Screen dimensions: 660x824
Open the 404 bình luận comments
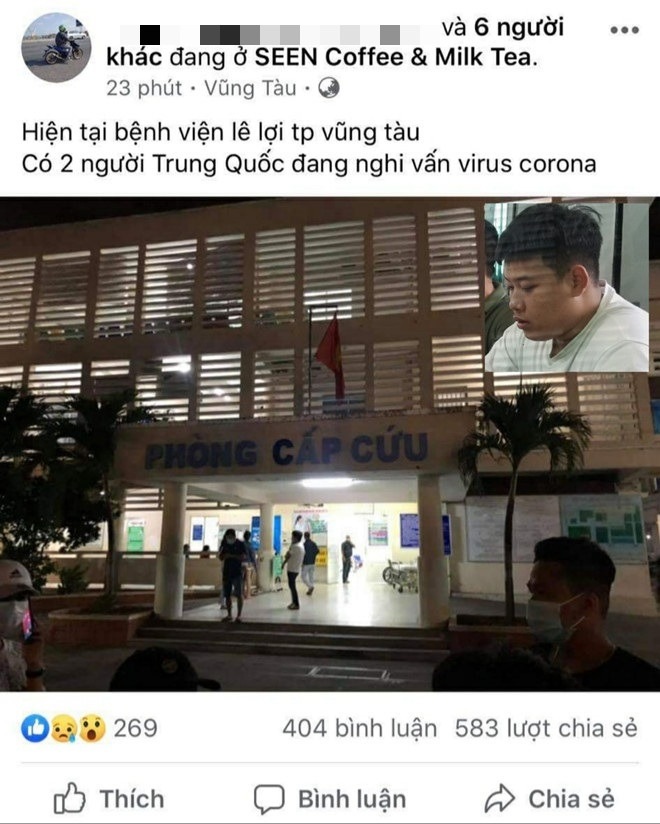coord(359,728)
